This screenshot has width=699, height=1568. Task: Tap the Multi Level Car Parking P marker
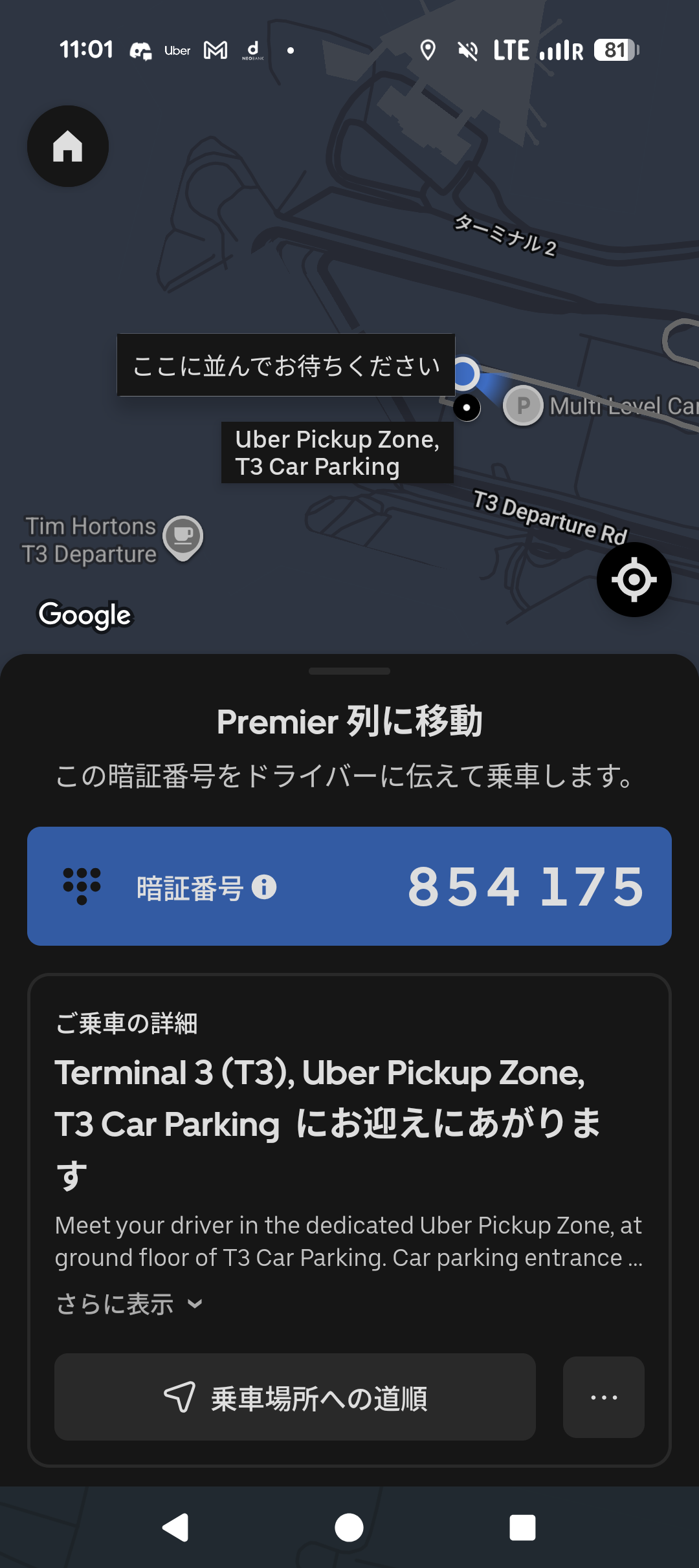[523, 406]
